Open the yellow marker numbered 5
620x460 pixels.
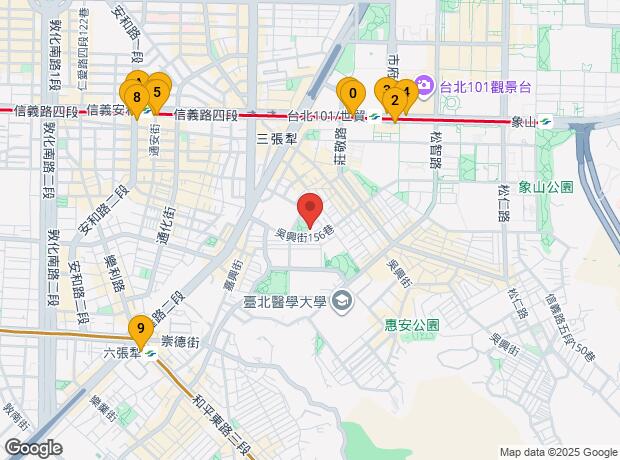pos(158,91)
